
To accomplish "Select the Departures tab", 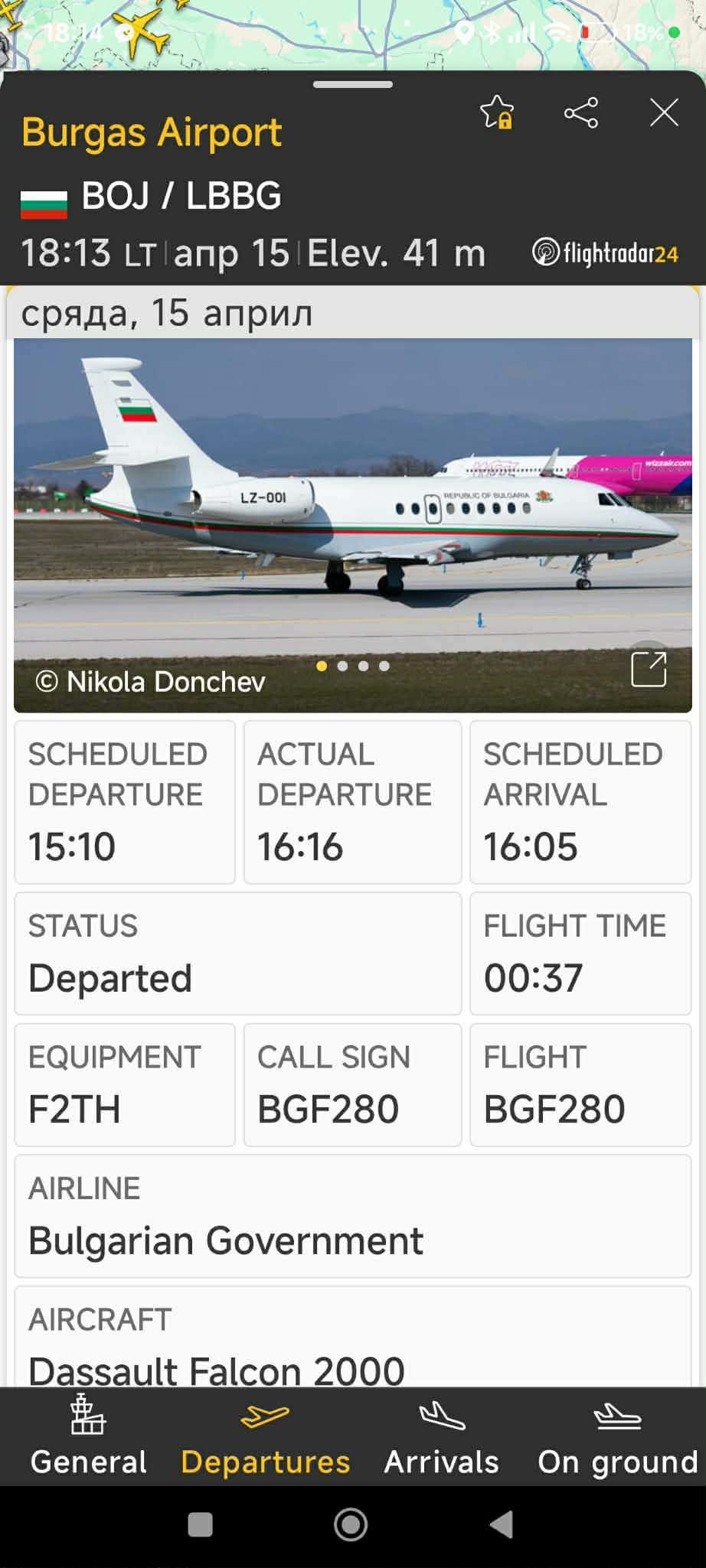I will (265, 1437).
